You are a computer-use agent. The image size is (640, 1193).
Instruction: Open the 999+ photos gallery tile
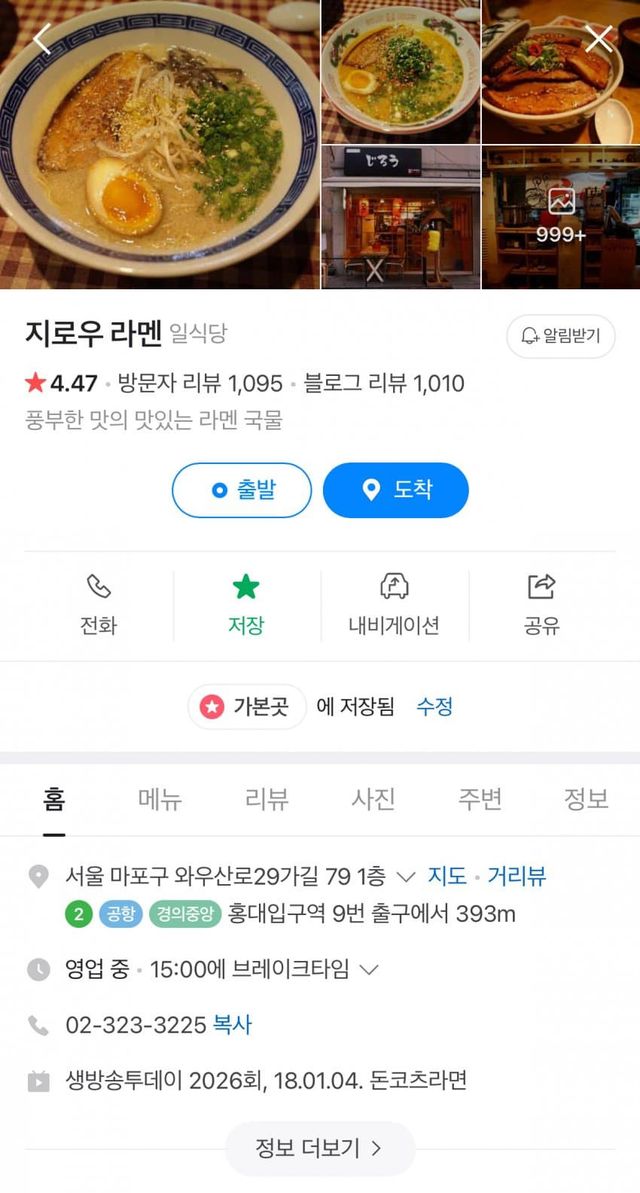561,218
